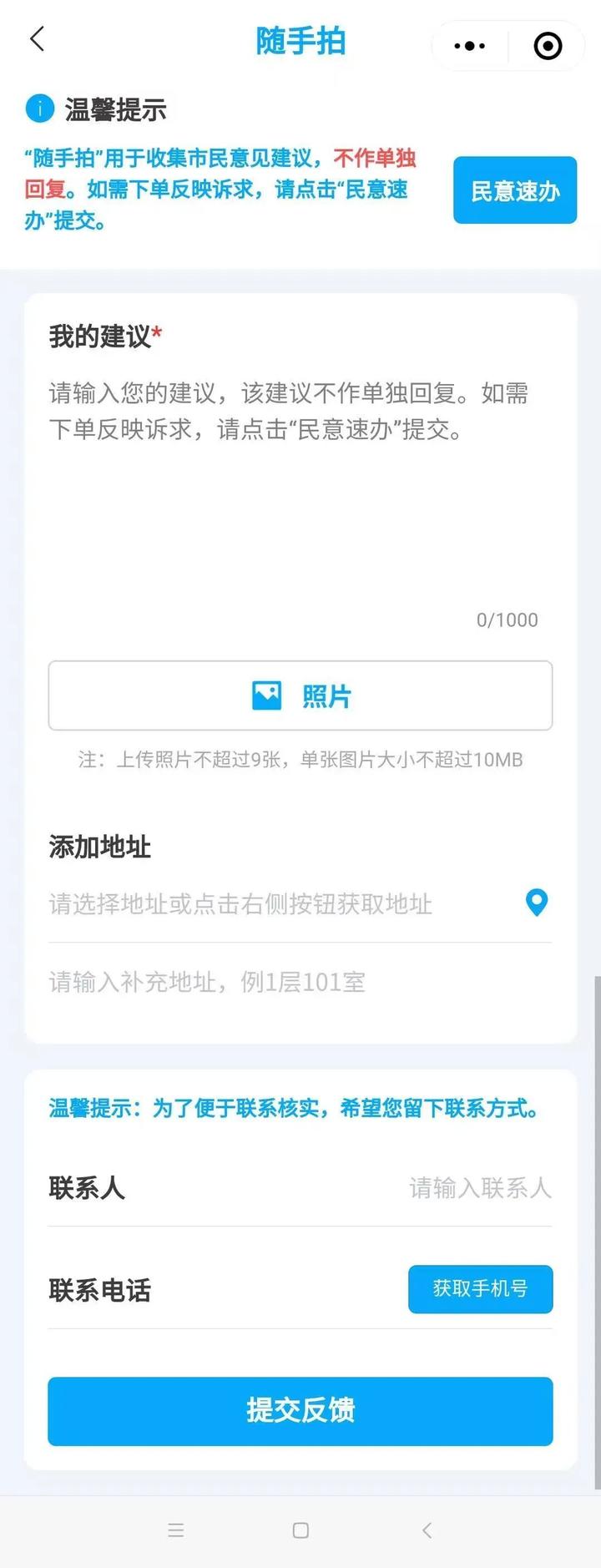The width and height of the screenshot is (601, 1568).
Task: Open recent apps from system navigation bar
Action: [x=175, y=1530]
